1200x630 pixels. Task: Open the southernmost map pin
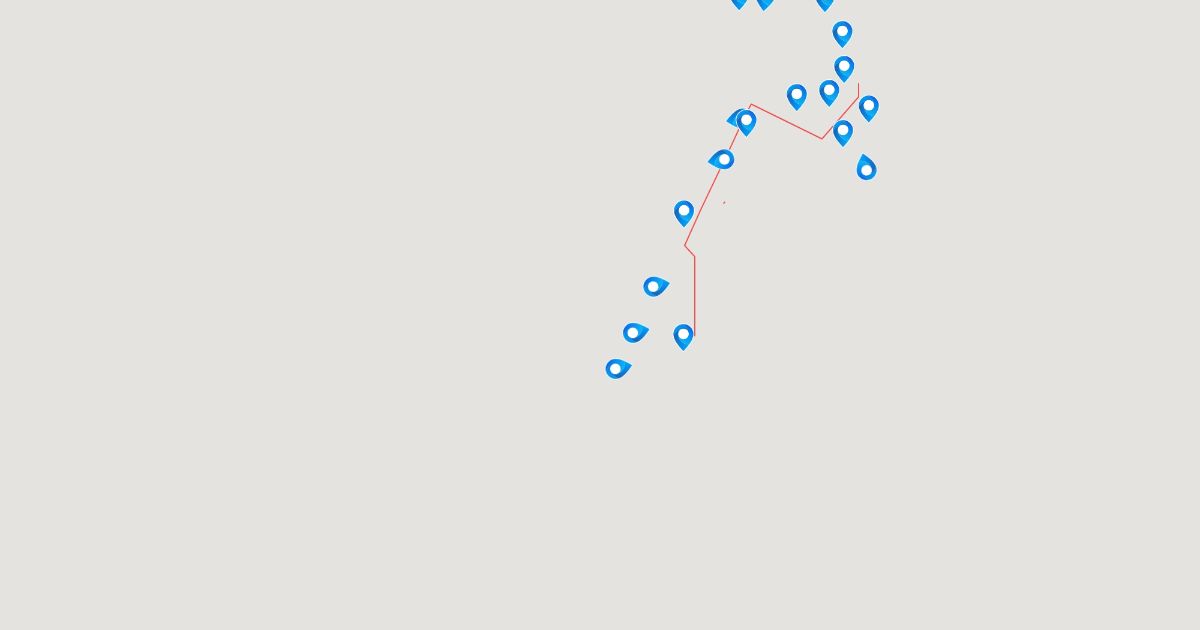click(x=616, y=369)
